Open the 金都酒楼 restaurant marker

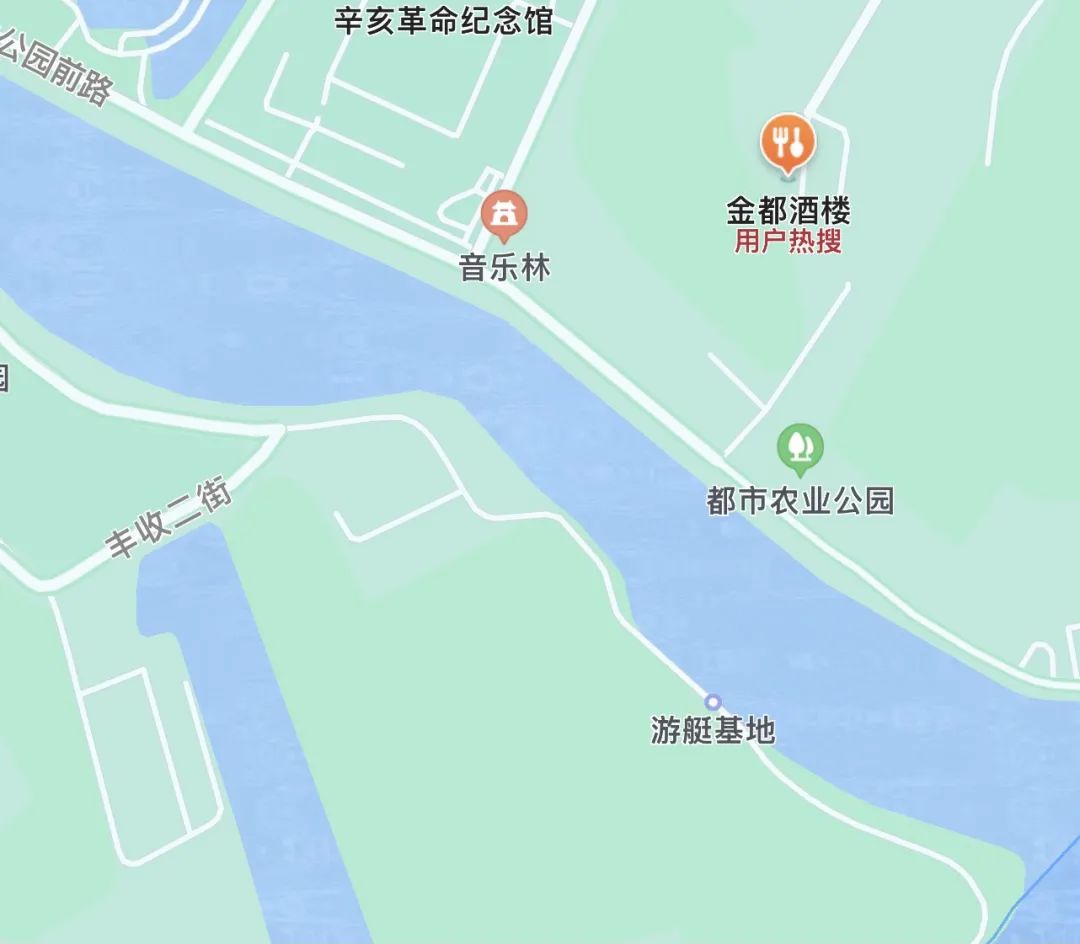tap(788, 143)
